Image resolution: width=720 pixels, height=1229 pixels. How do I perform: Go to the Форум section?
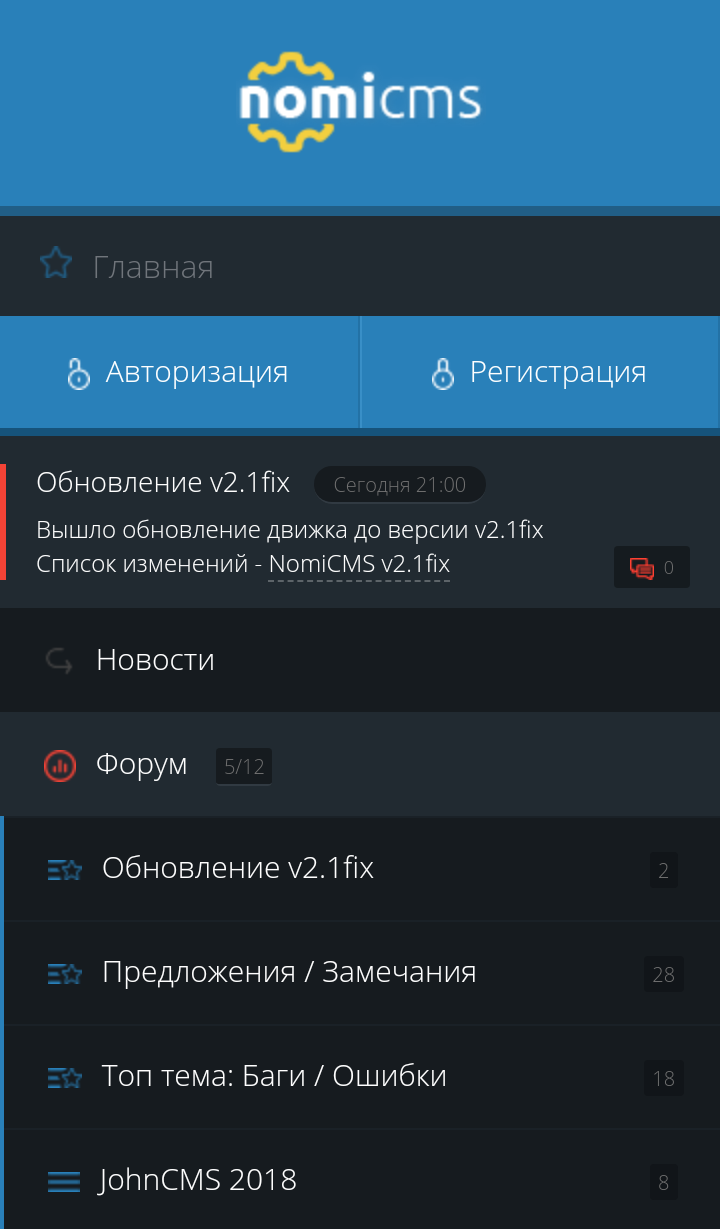(141, 765)
